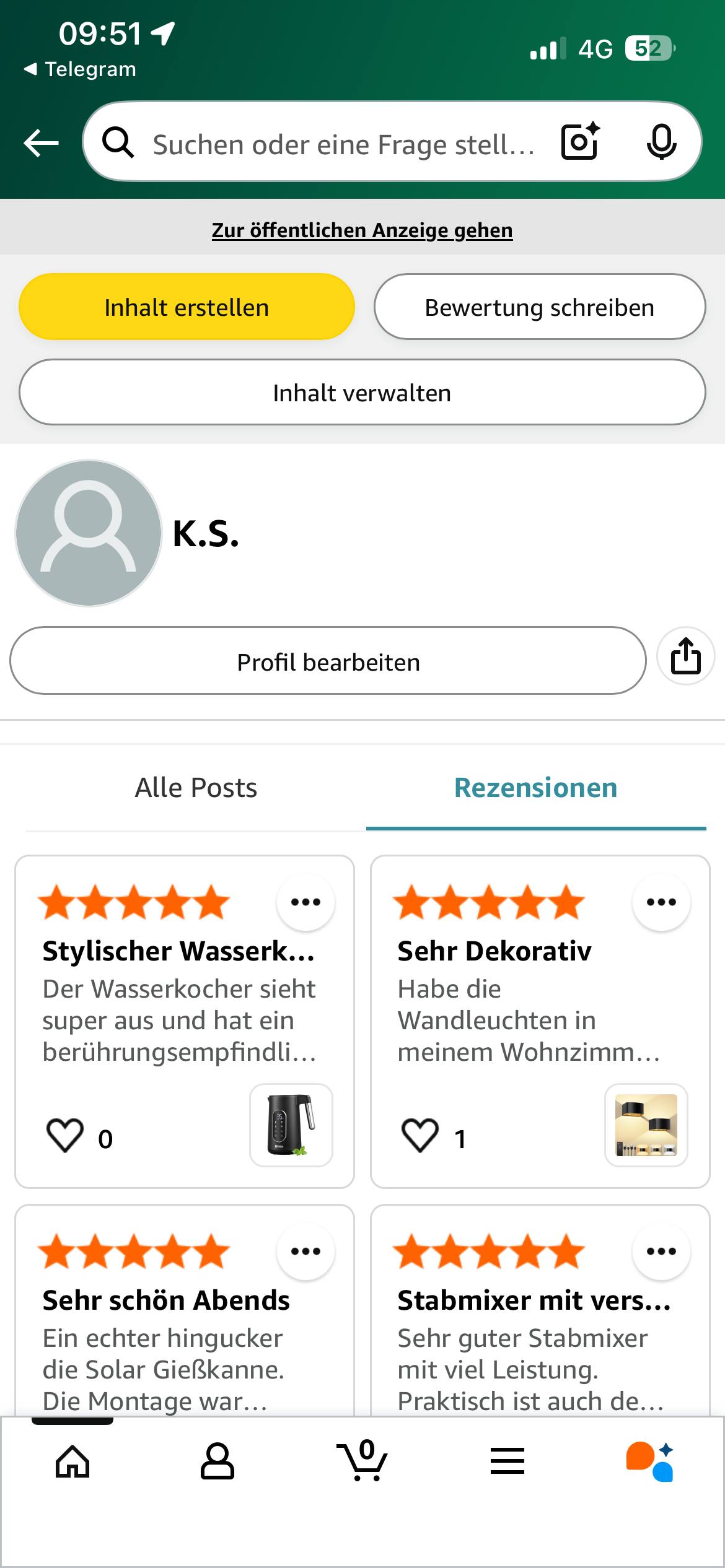This screenshot has width=725, height=1568.
Task: Like the Stylischer Wasserkocher review
Action: click(x=65, y=1135)
